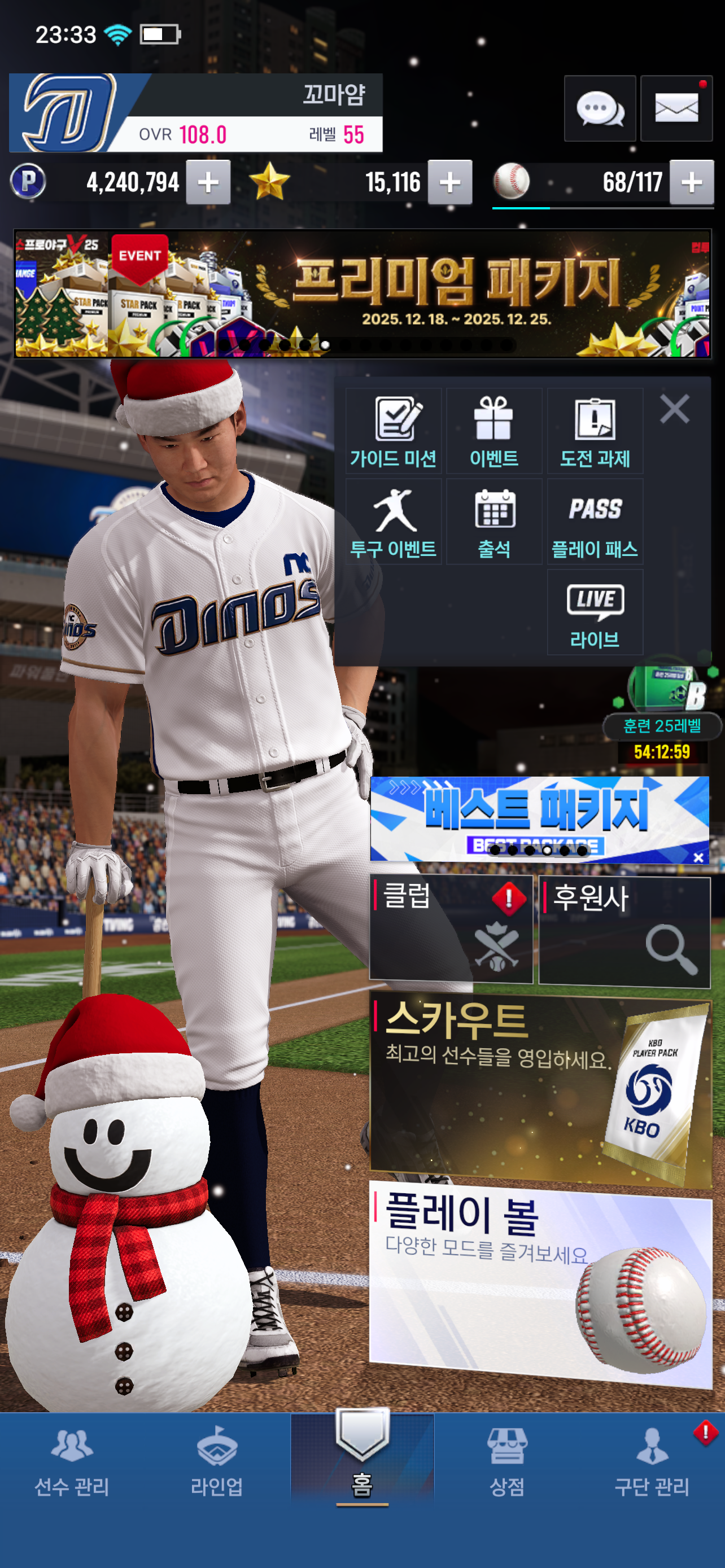Screen dimensions: 725x1568
Task: Open the mailbox envelope icon
Action: point(676,109)
